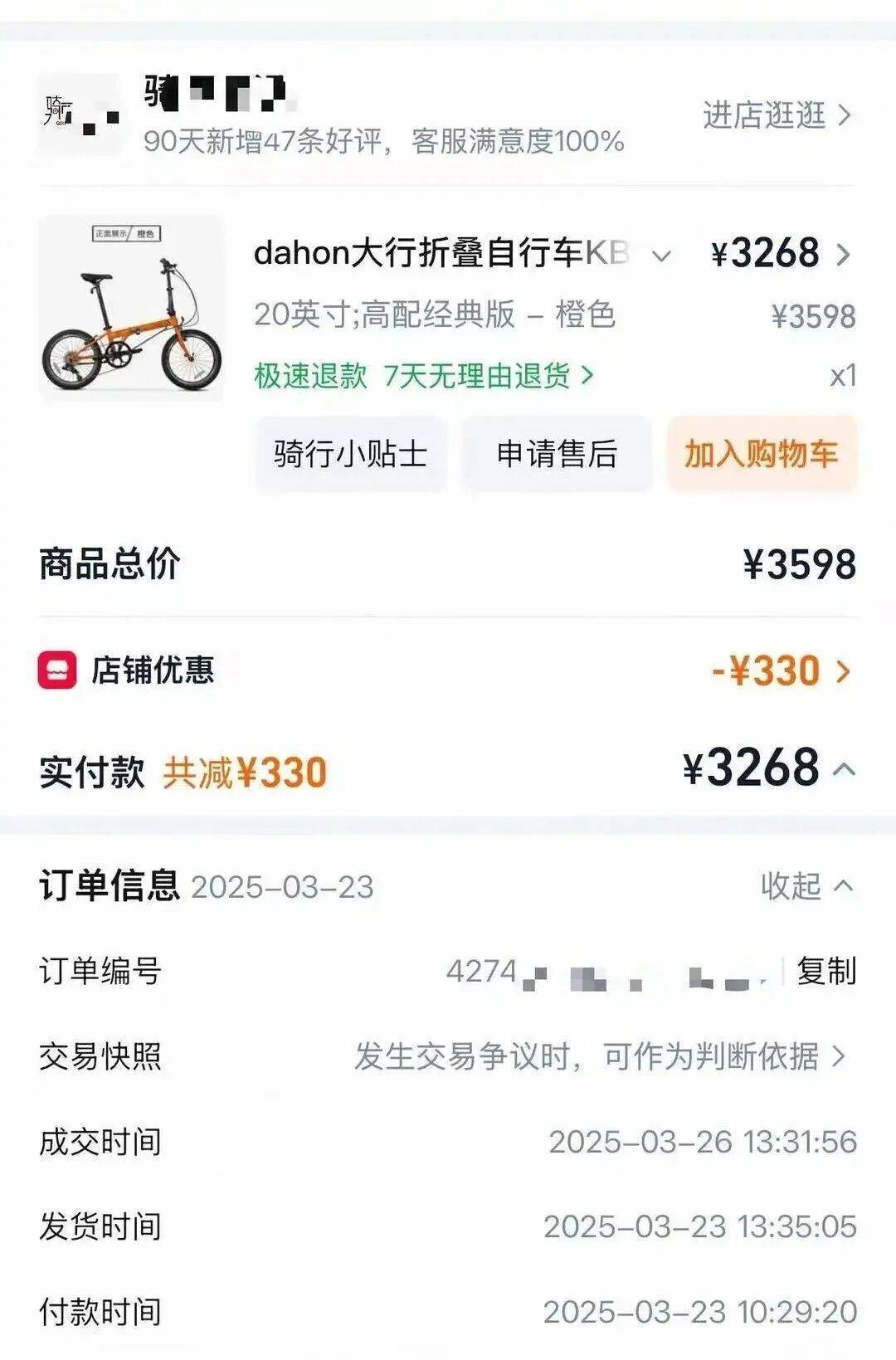The width and height of the screenshot is (896, 1360).
Task: Enter the shop via 进店逛逛
Action: [776, 115]
